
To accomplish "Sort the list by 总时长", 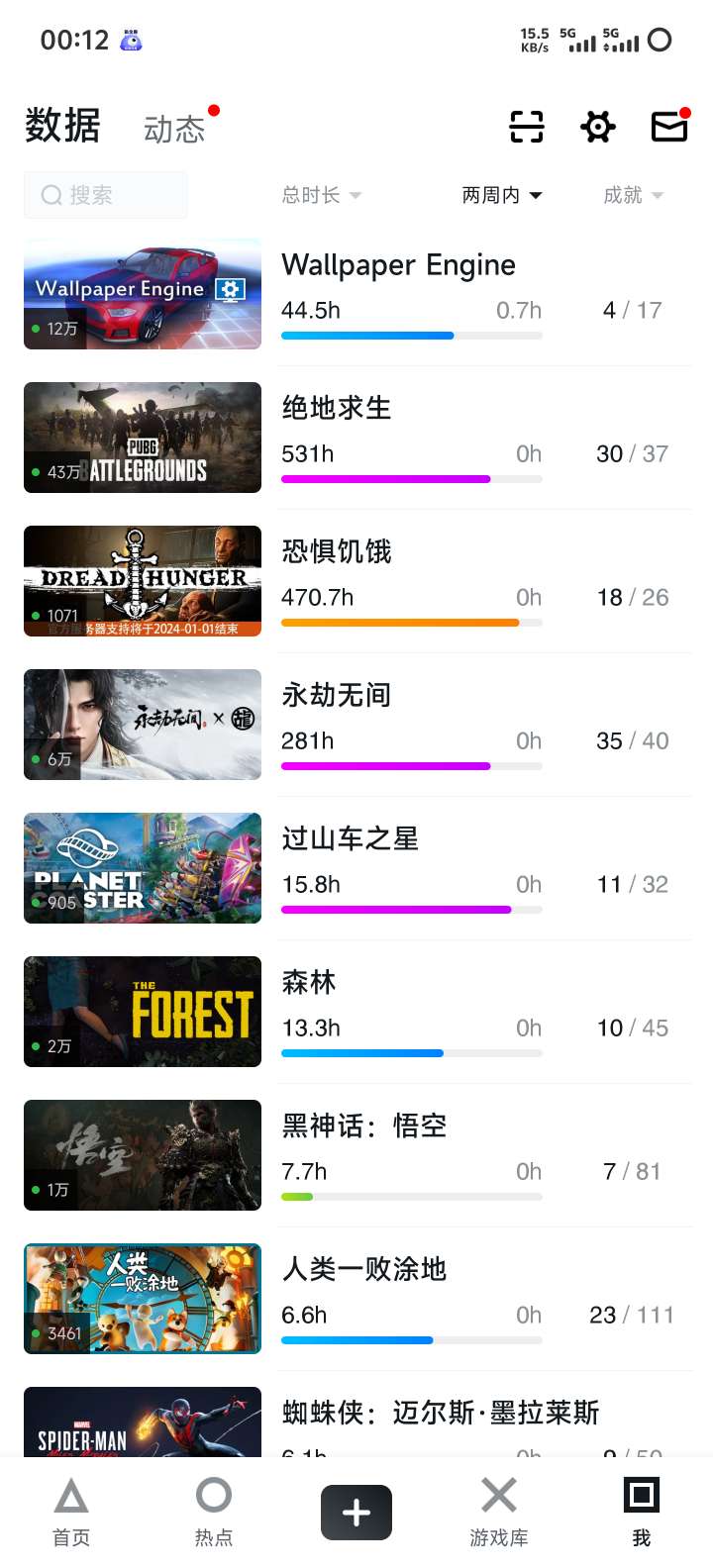I will pyautogui.click(x=321, y=195).
